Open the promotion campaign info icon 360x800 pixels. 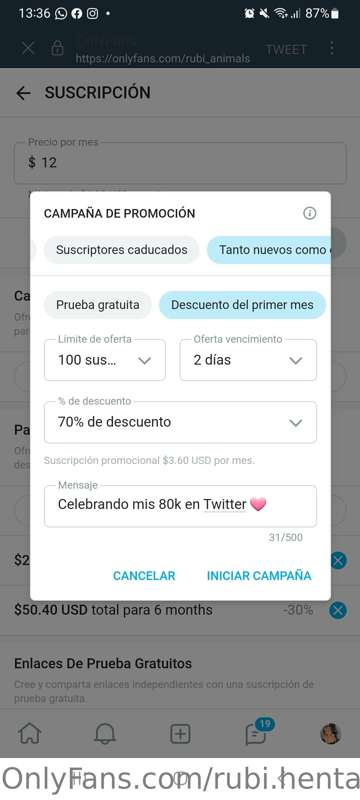click(x=310, y=213)
